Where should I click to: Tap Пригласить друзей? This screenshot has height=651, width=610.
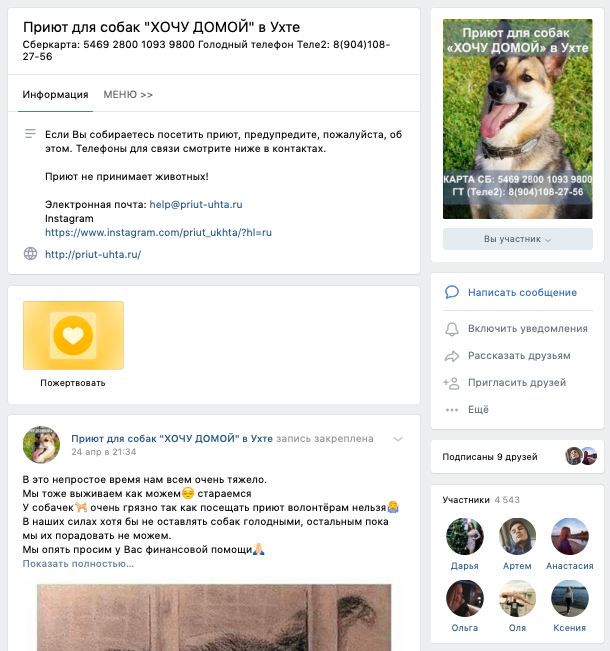pos(516,382)
